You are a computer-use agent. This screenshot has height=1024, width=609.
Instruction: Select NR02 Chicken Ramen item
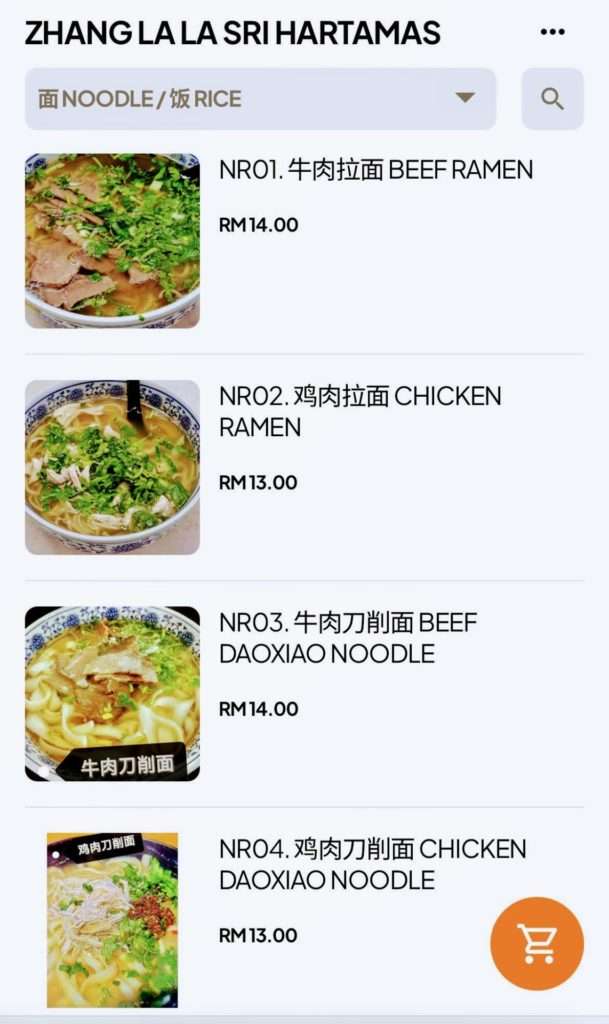click(360, 411)
